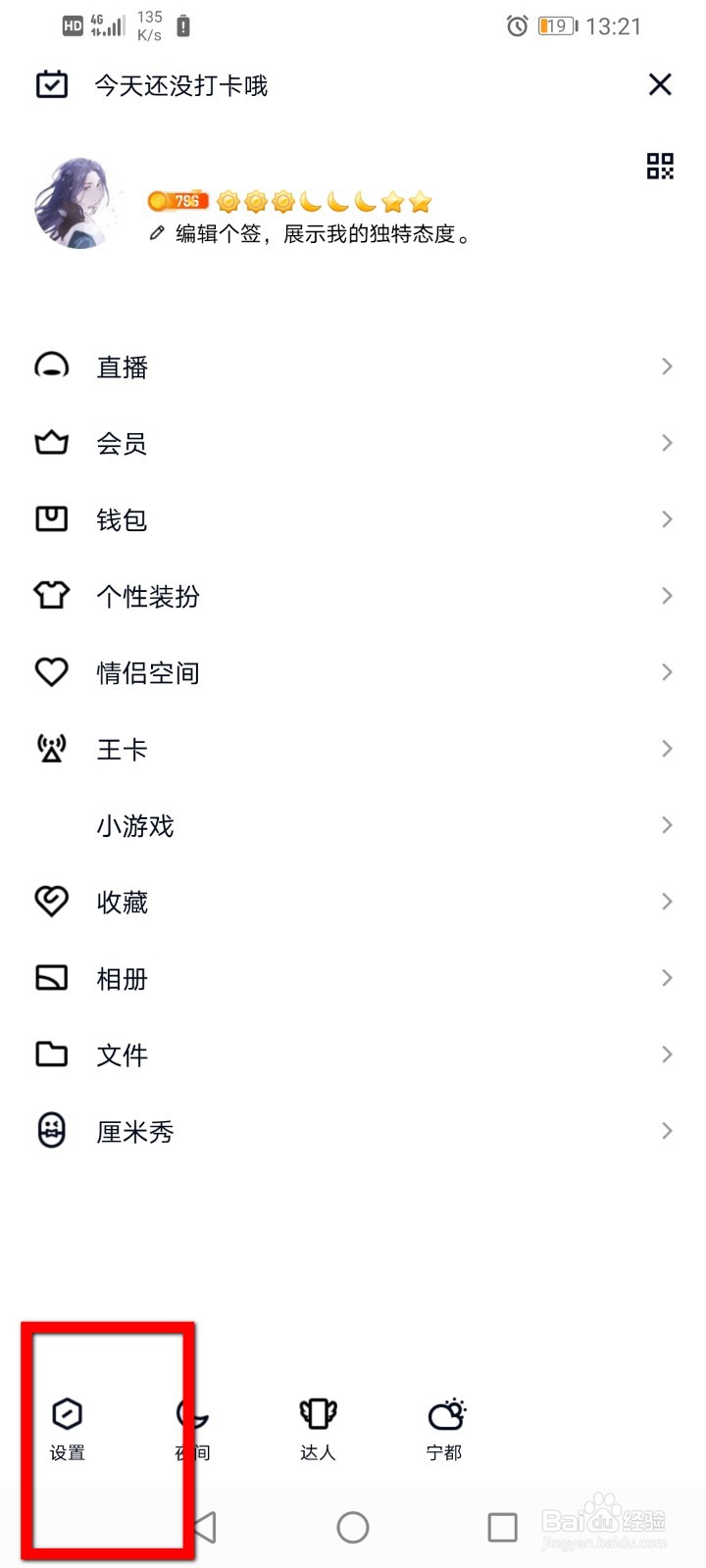Image resolution: width=706 pixels, height=1568 pixels.
Task: Open the 宁都 weather menu item
Action: coord(445,1414)
